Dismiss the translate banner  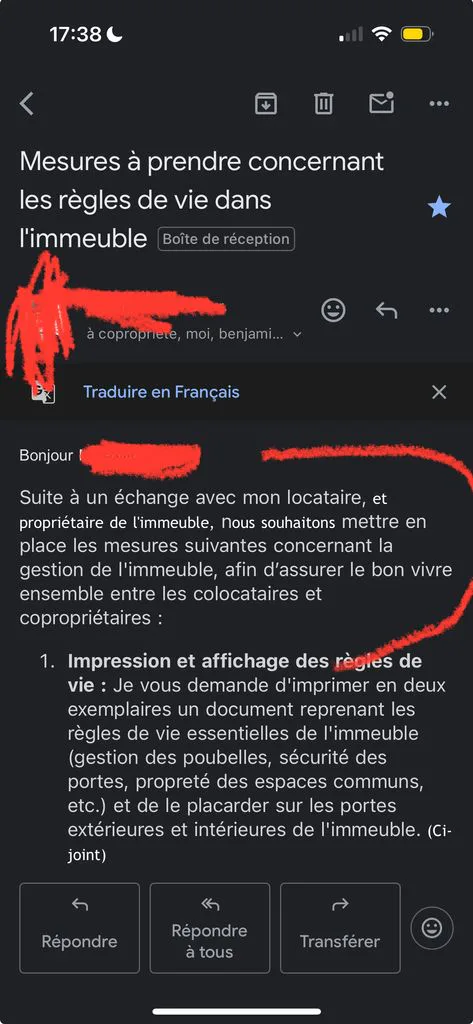coord(439,392)
